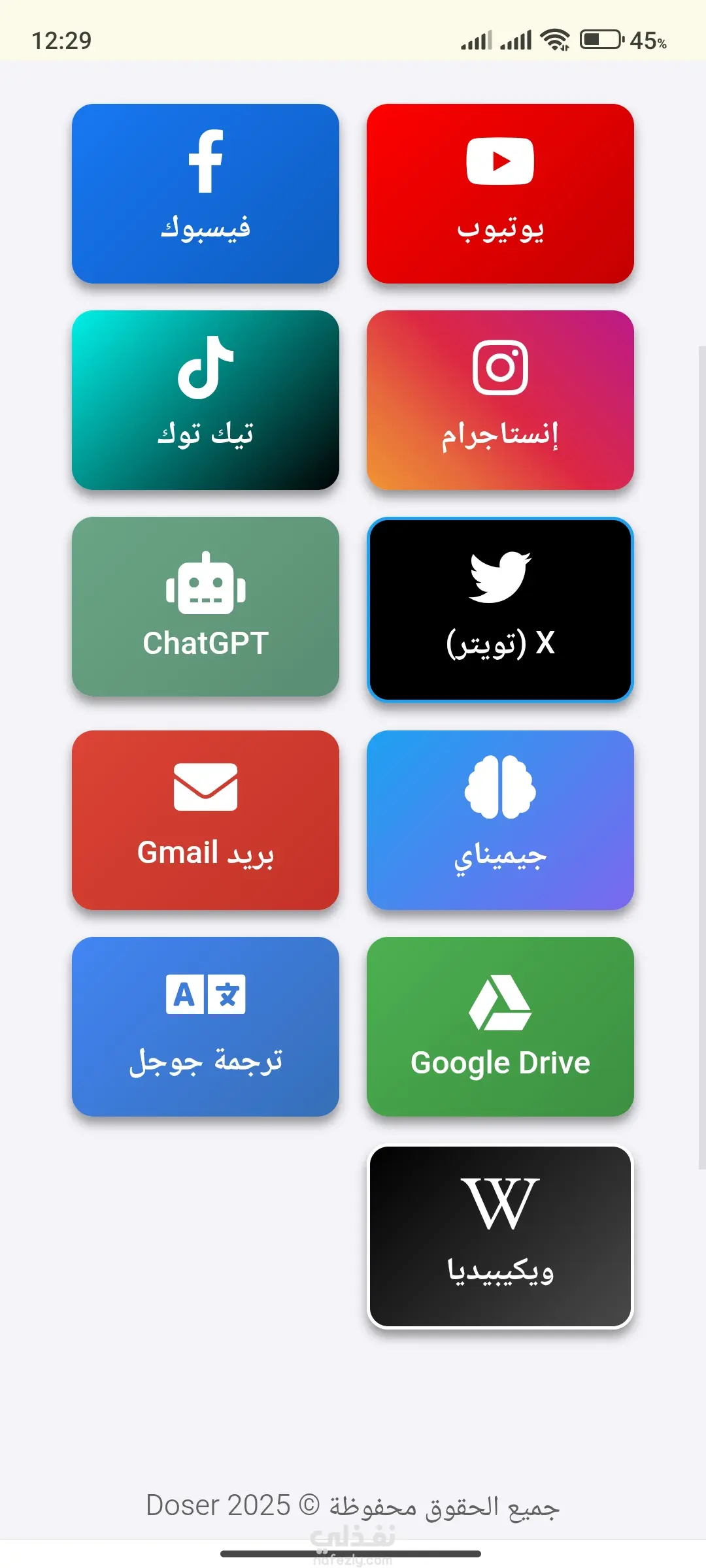
Task: Go to the Instagram tile
Action: point(500,400)
